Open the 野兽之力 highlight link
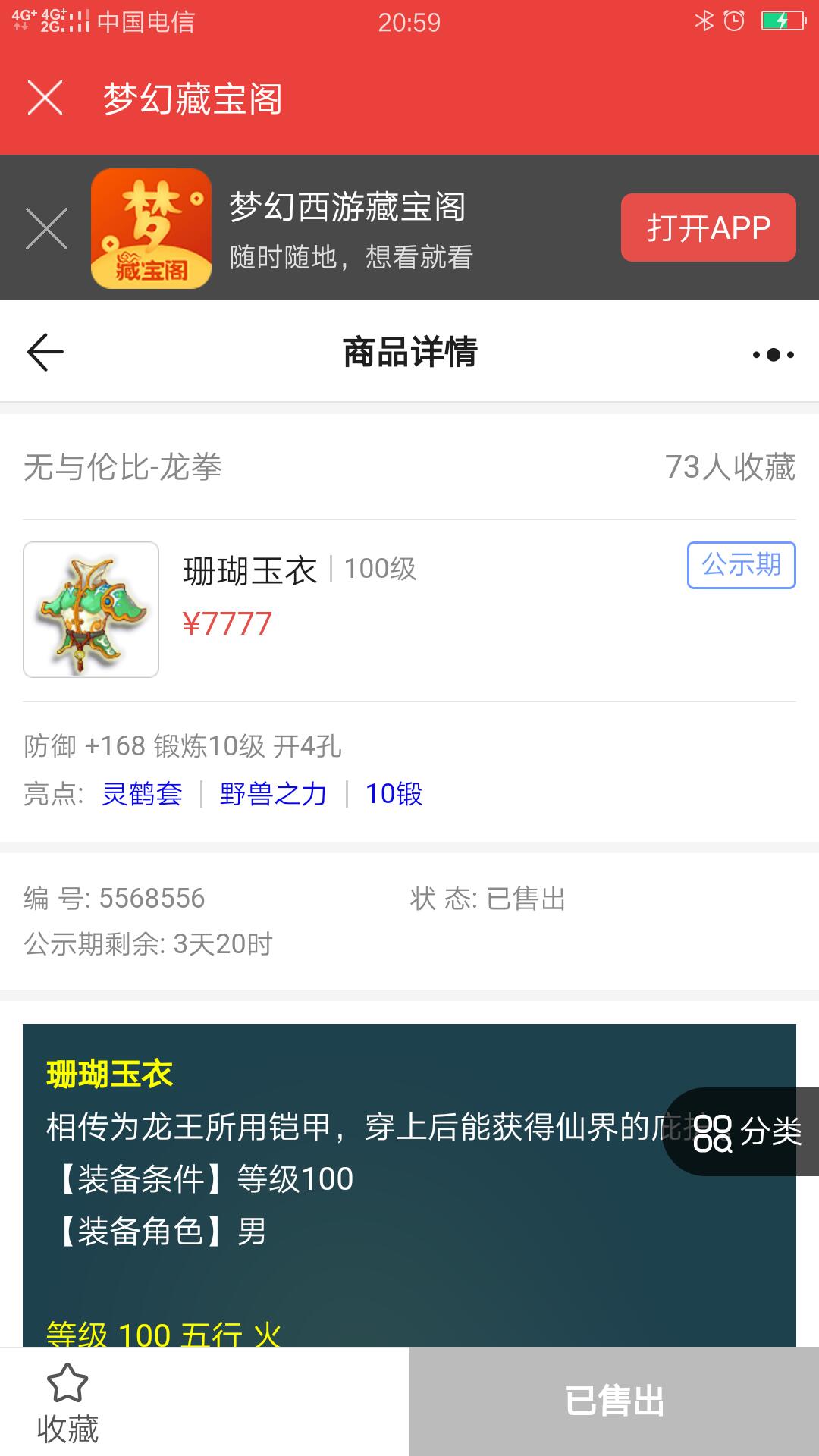Screen dimensions: 819x1456 (273, 794)
